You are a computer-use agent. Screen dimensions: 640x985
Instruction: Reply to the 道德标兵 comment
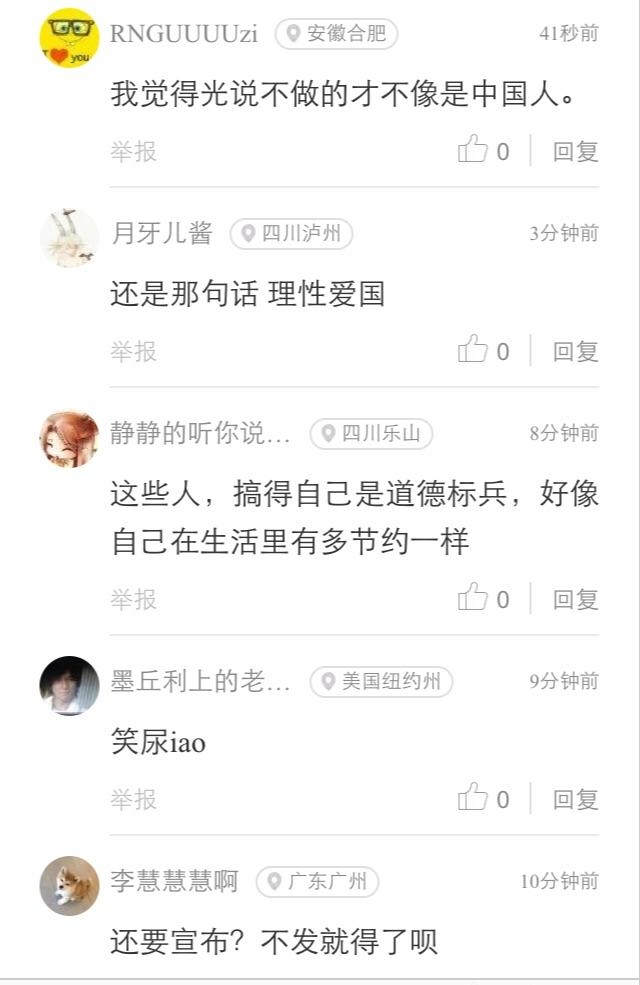point(575,599)
